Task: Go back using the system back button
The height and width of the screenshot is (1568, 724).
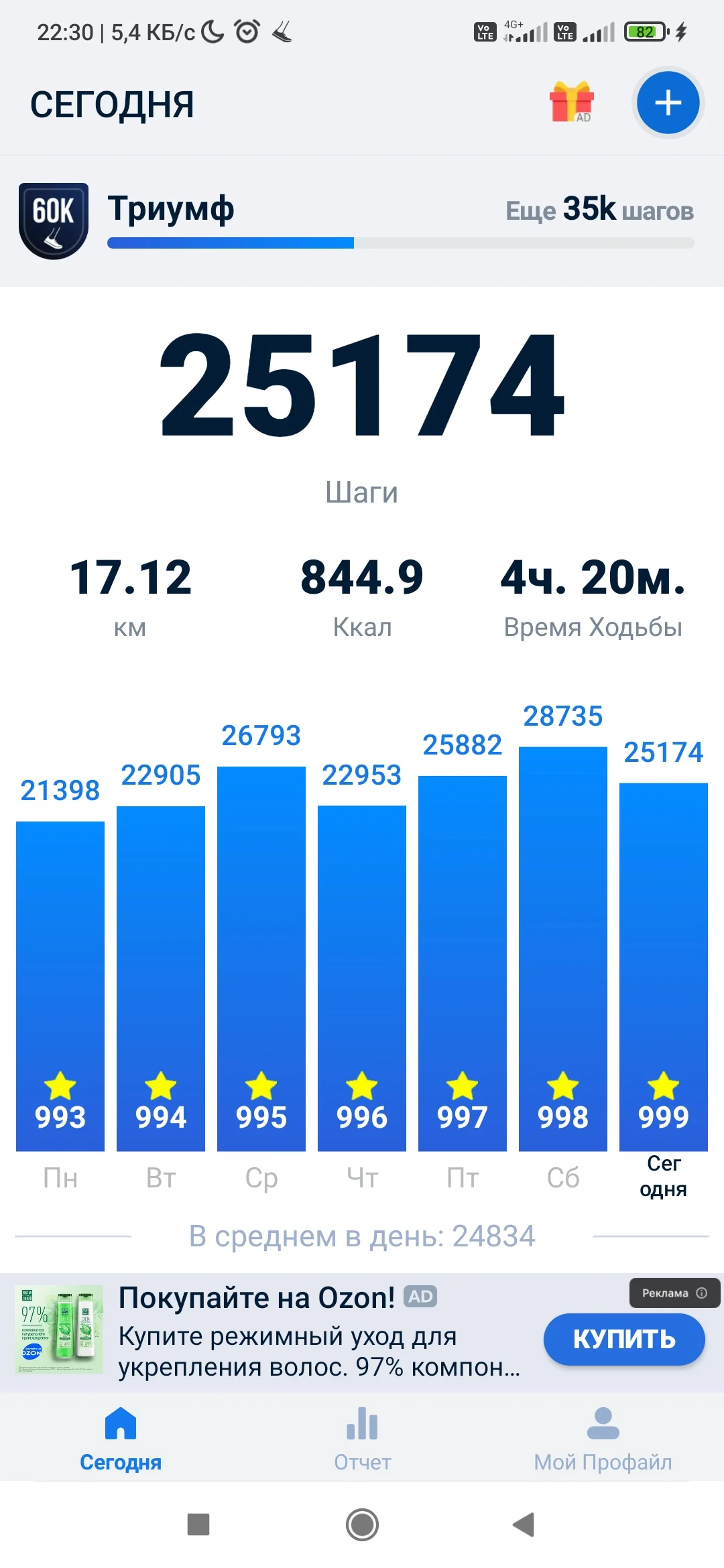Action: 524,1524
